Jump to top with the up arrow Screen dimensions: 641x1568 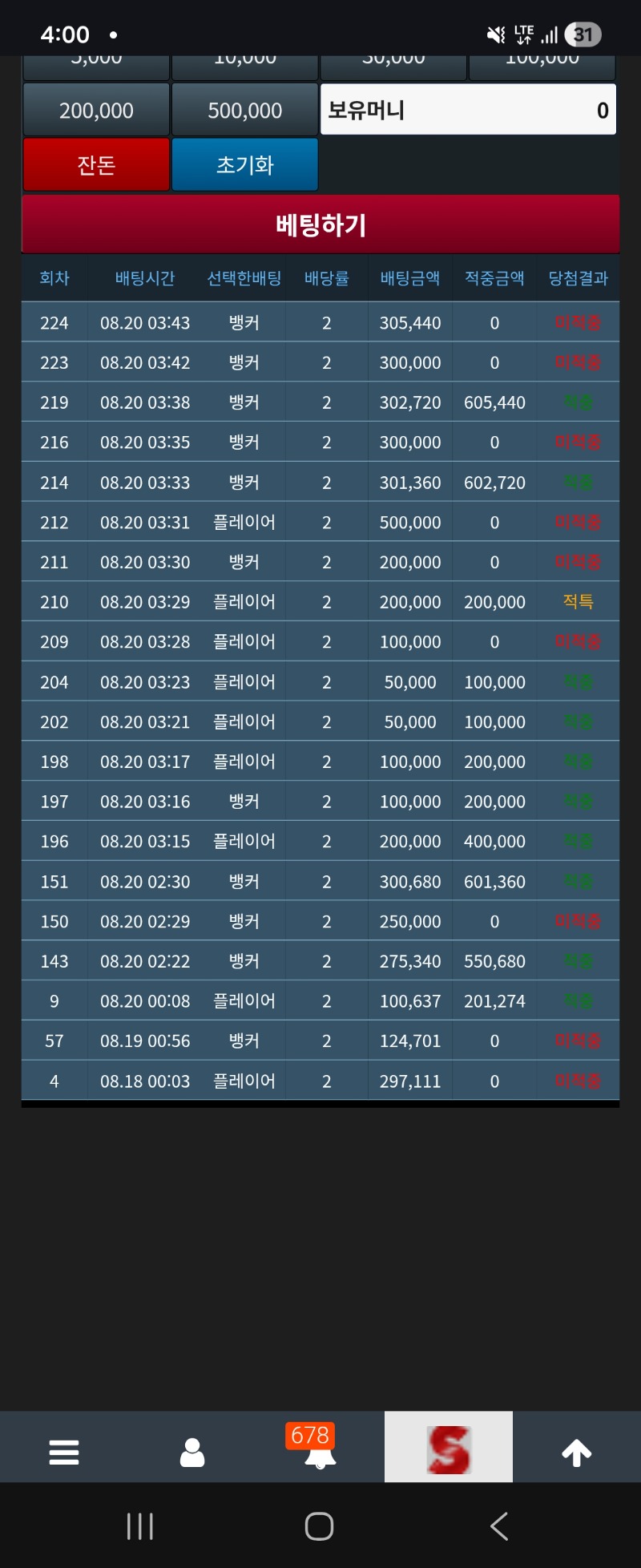tap(577, 1452)
